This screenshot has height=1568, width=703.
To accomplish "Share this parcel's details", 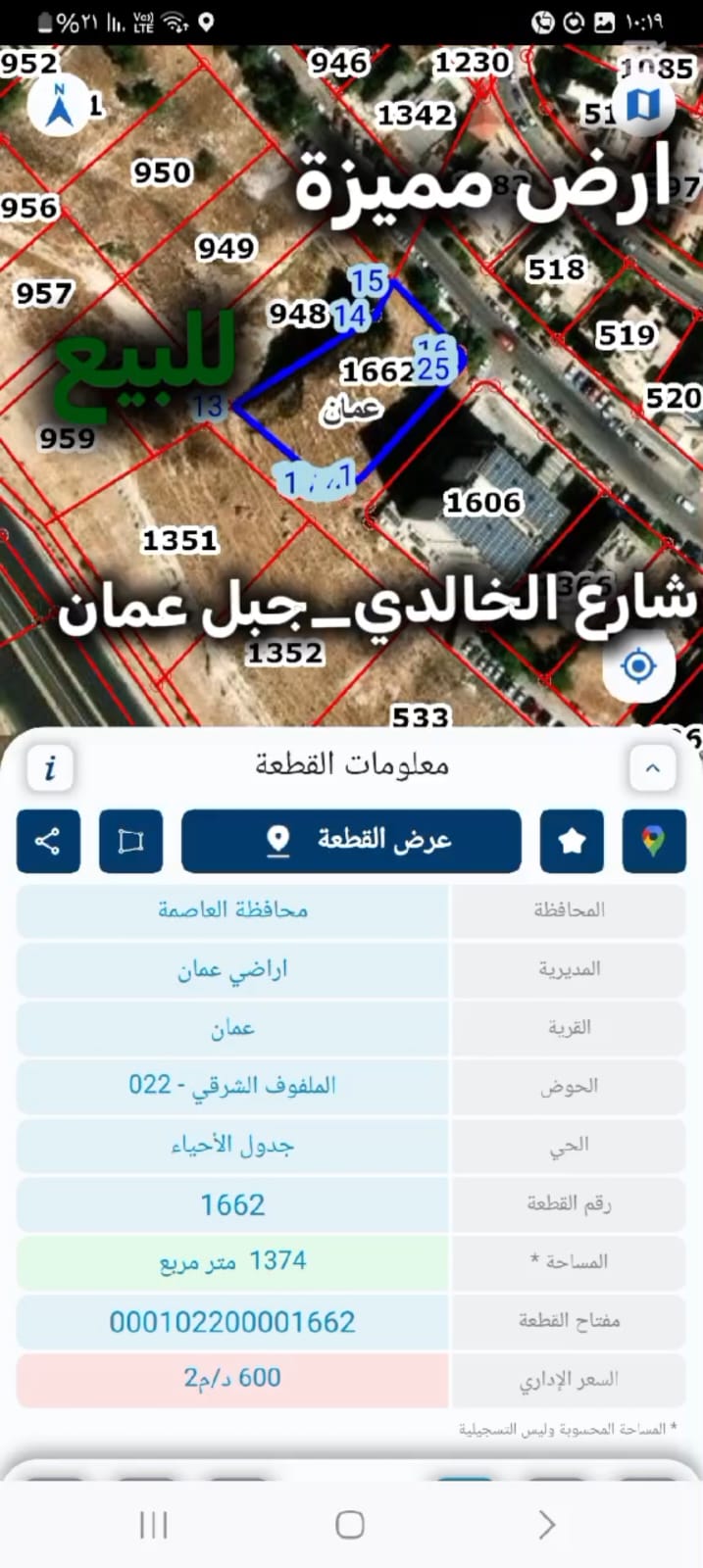I will (48, 841).
